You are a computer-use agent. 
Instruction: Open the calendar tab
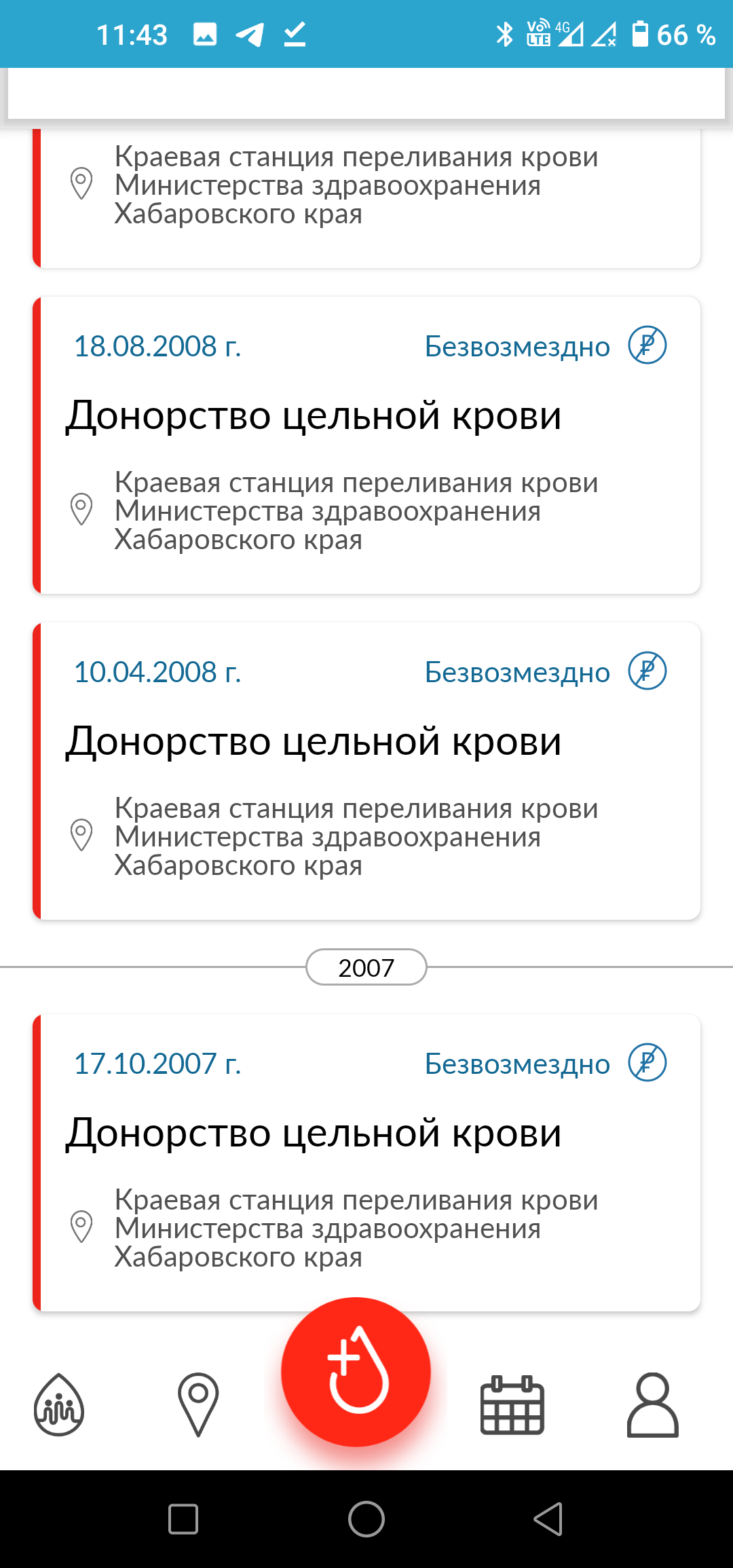coord(512,1405)
